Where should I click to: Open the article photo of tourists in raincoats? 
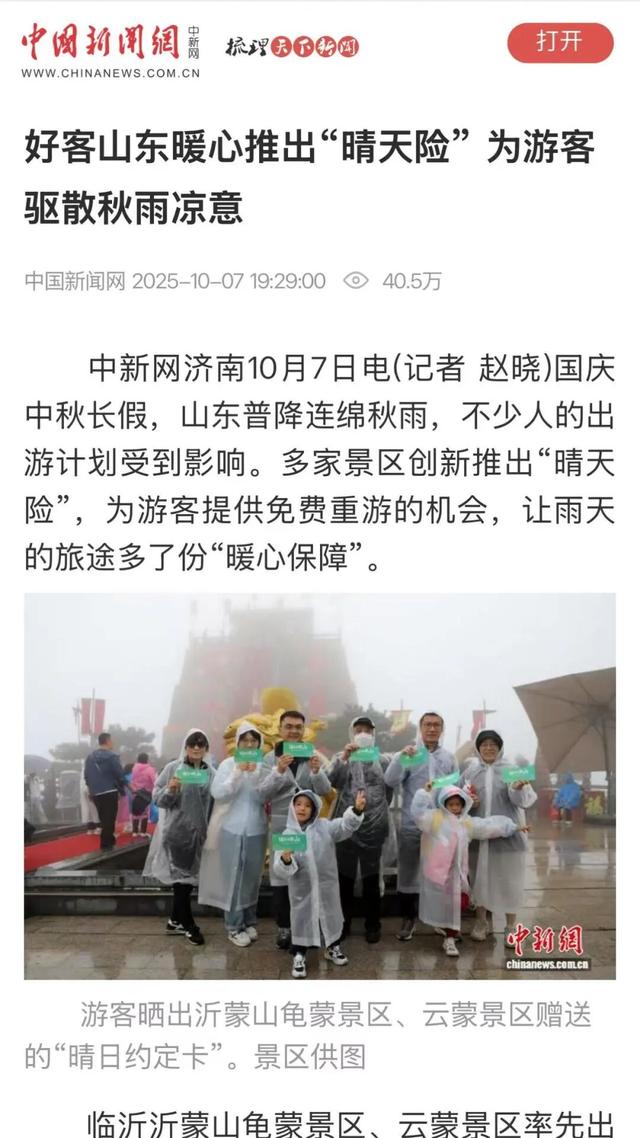pos(320,786)
